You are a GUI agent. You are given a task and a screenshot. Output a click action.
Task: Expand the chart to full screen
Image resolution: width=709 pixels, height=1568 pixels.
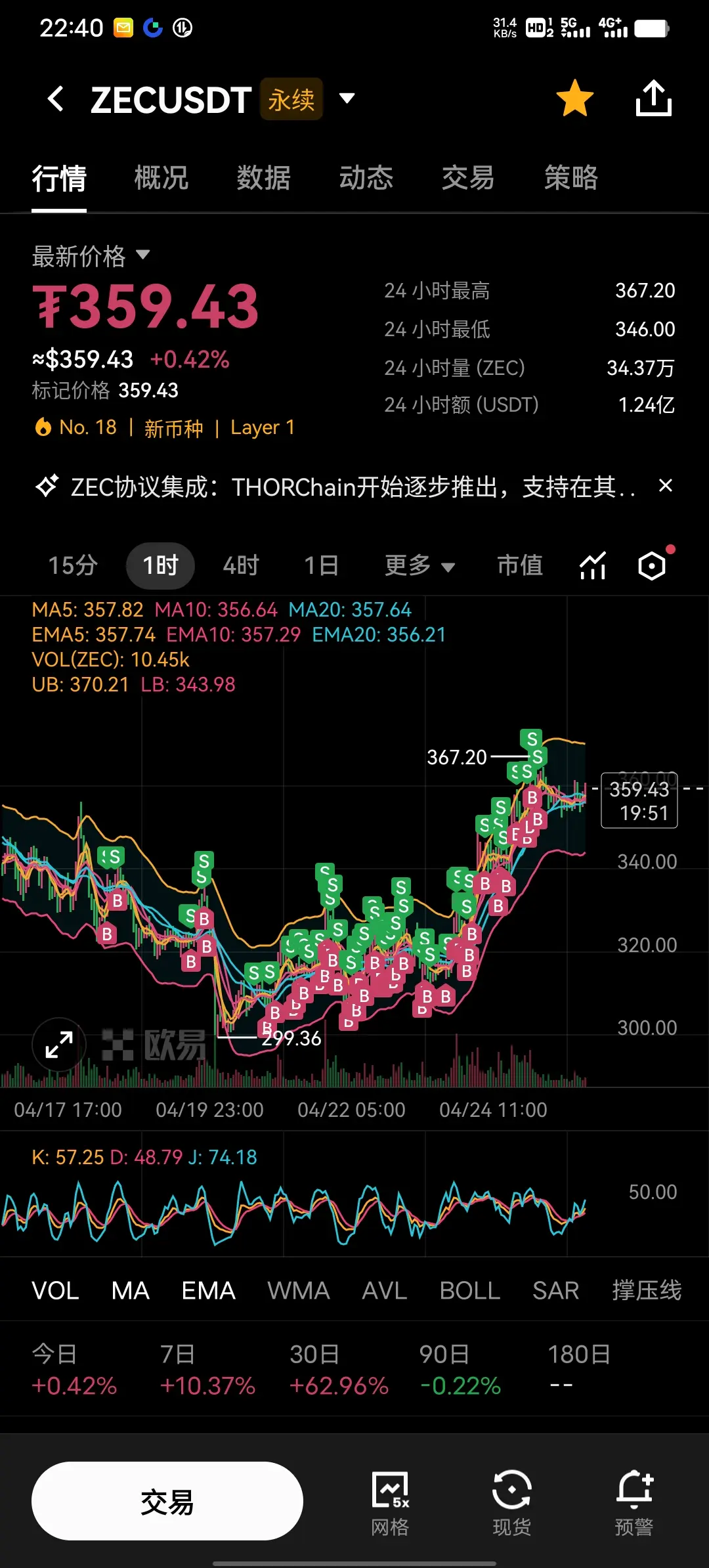[x=59, y=1044]
